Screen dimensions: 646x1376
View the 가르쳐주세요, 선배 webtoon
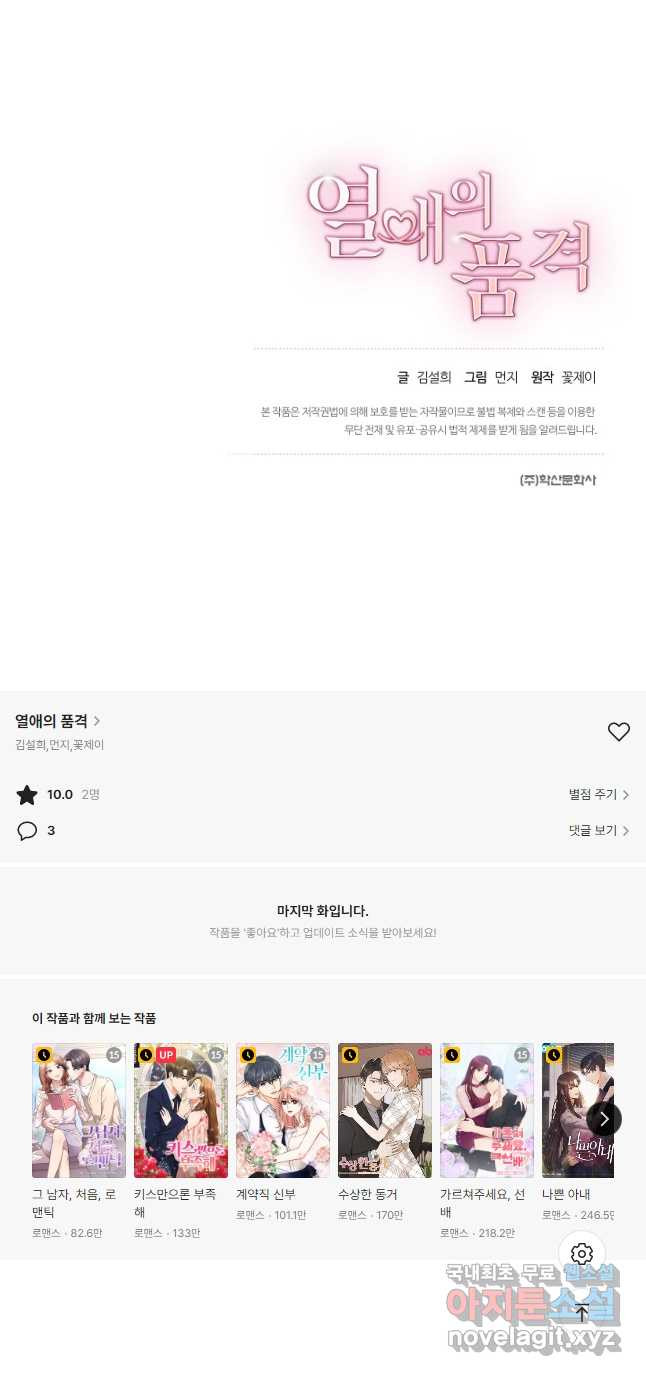coord(487,1111)
